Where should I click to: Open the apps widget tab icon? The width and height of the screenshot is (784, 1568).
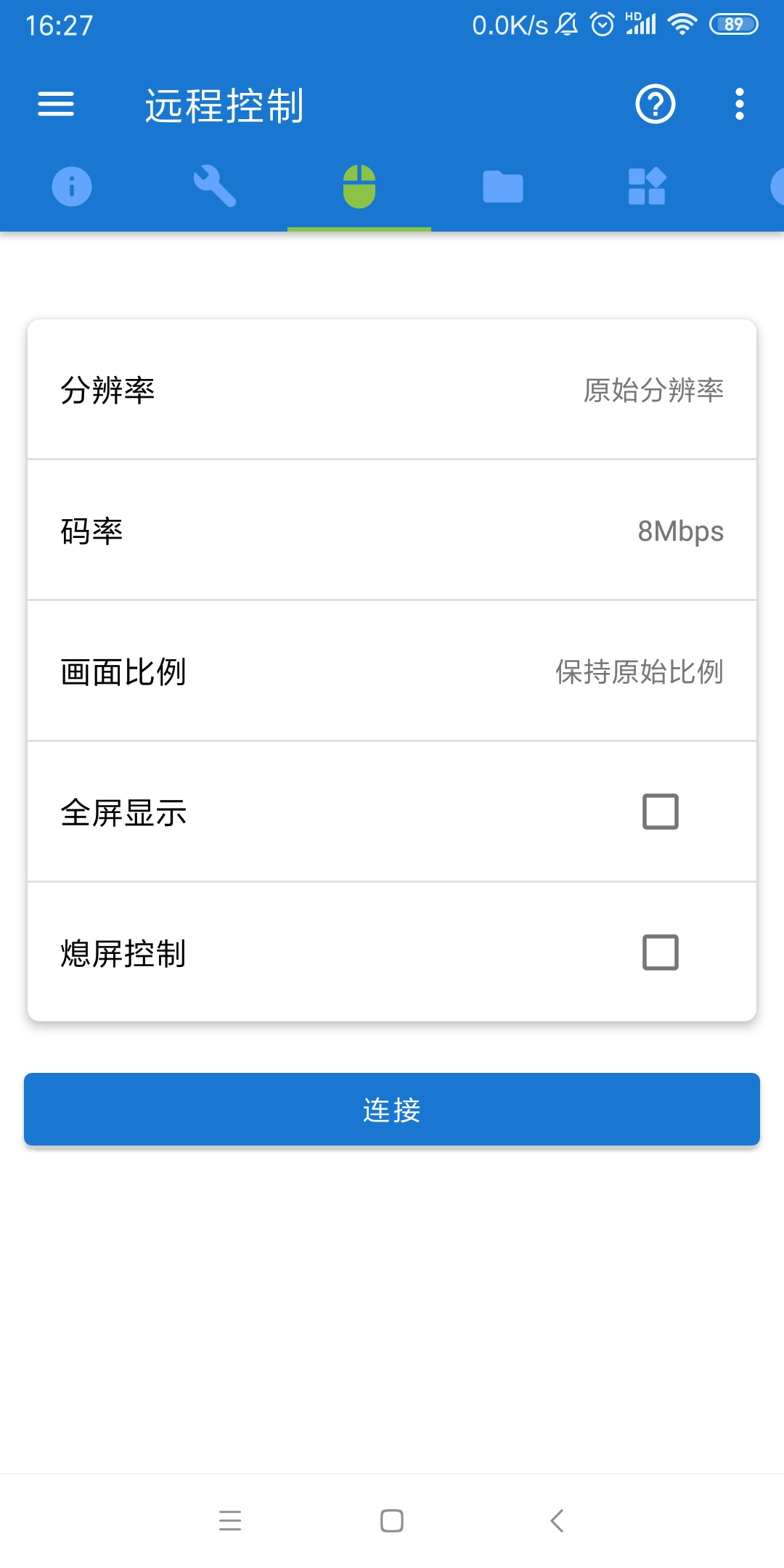pos(646,187)
